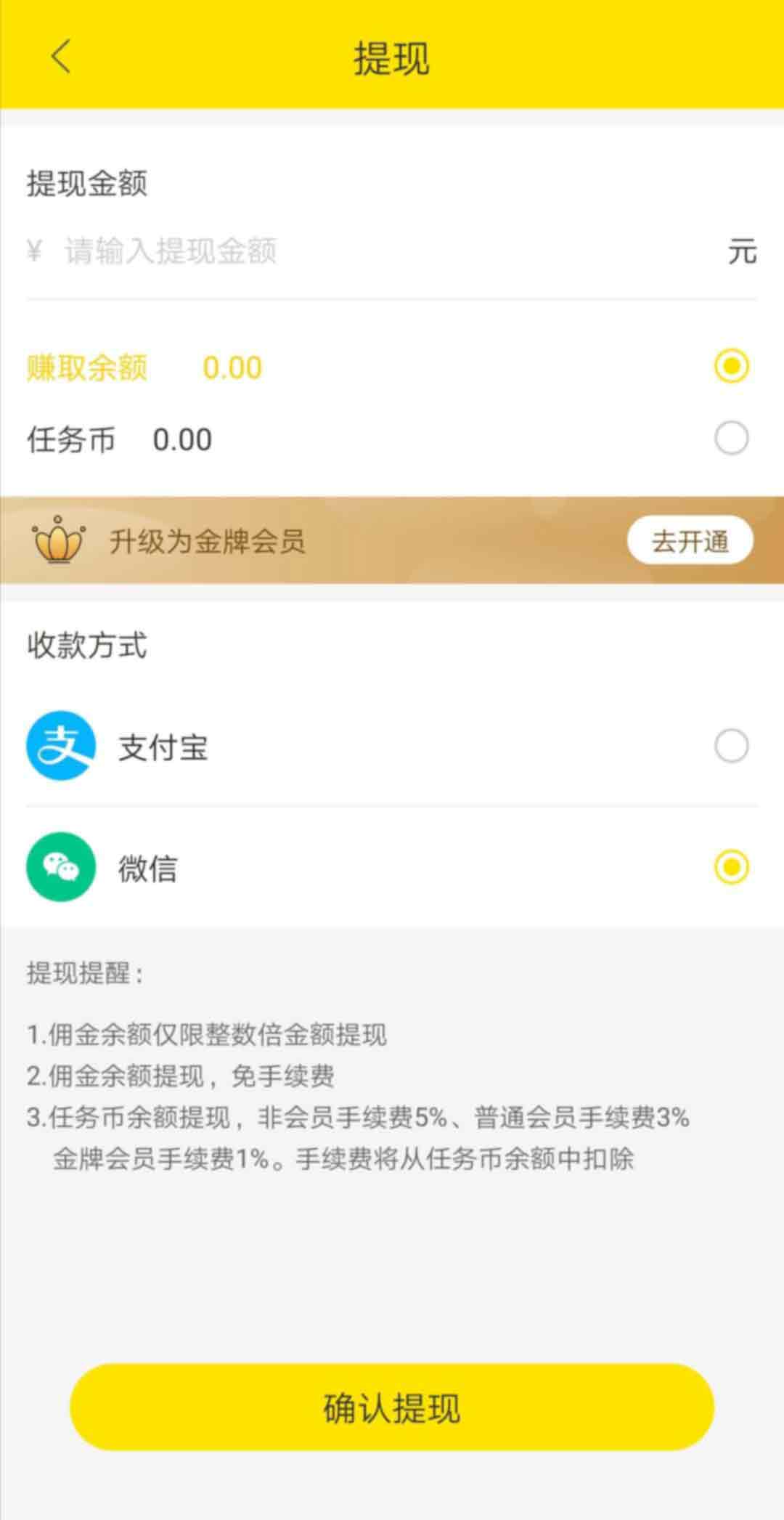This screenshot has width=784, height=1520.
Task: Tap the 请输入提现金额 amount field
Action: (x=377, y=251)
